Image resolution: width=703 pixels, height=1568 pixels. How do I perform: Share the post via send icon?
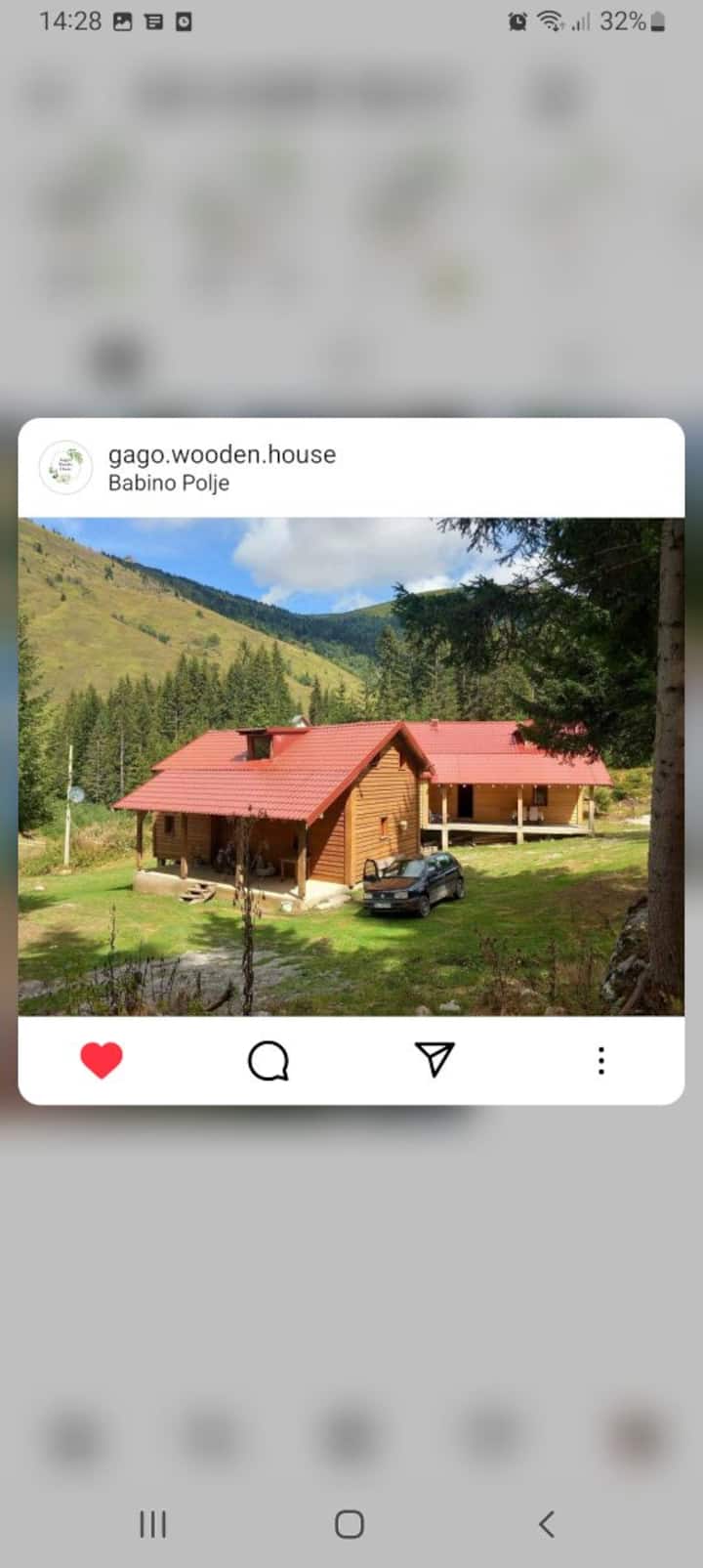tap(434, 1059)
